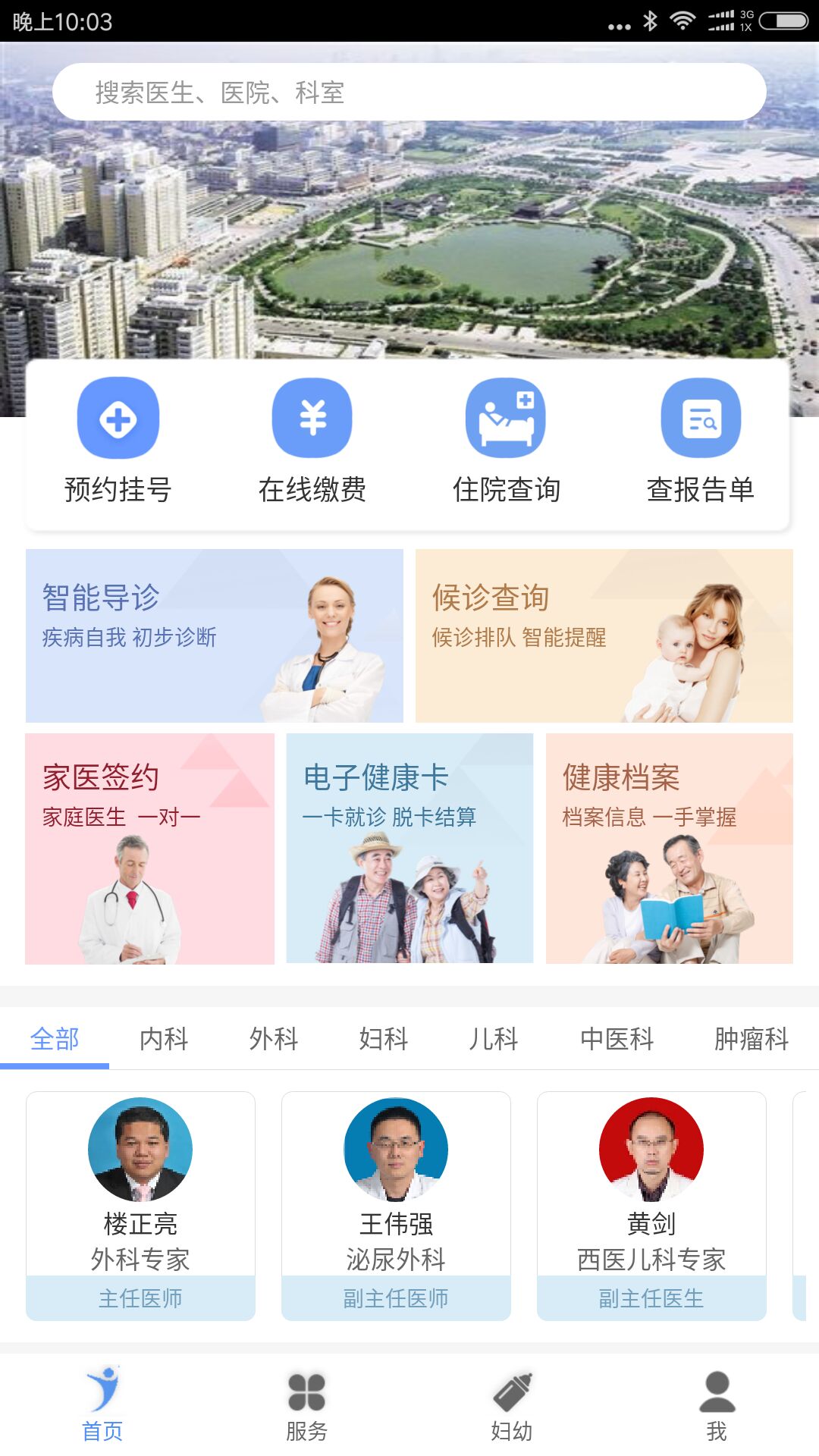Open the 健康档案 card
This screenshot has height=1456, width=819.
tap(669, 849)
